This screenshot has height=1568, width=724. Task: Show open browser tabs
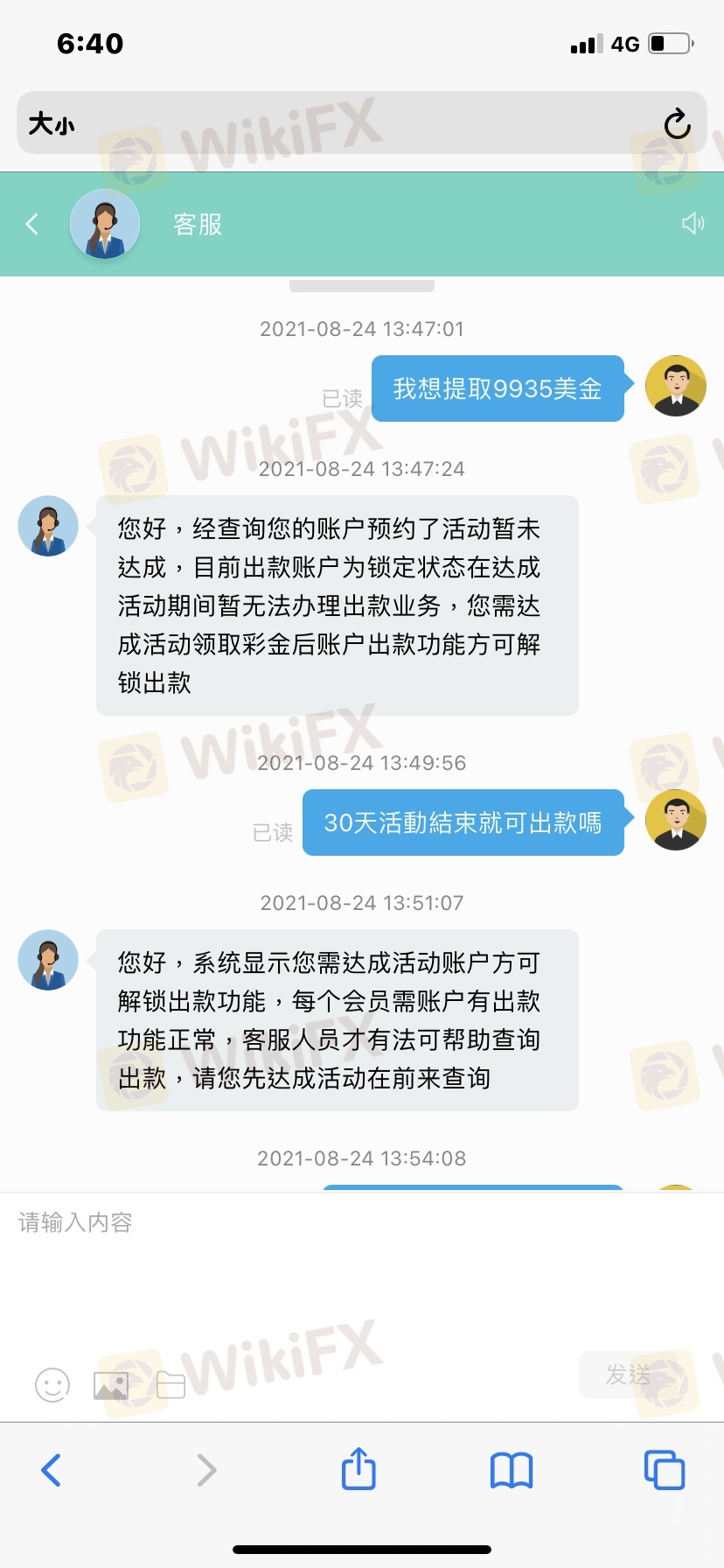click(x=665, y=1470)
